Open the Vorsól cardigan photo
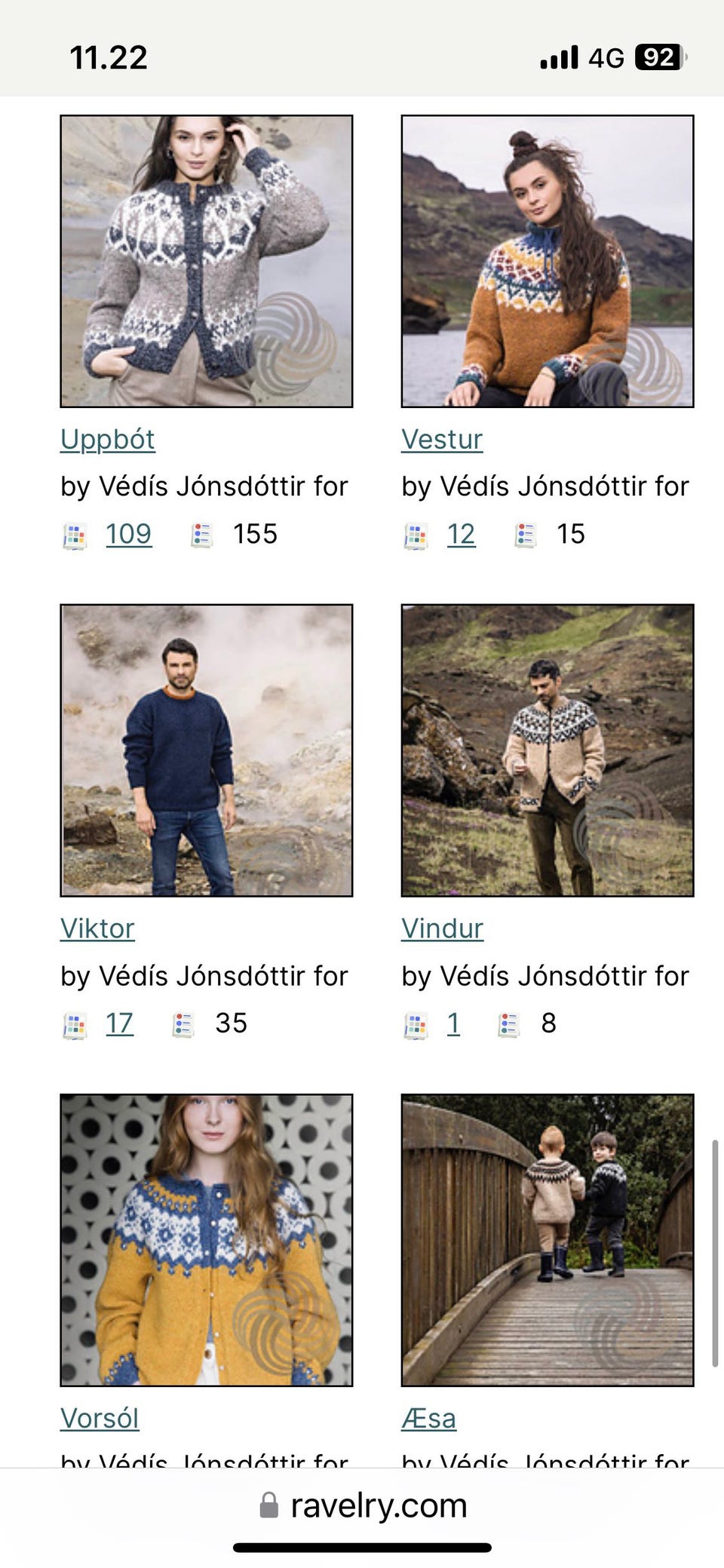Screen dimensions: 724x1568 [x=206, y=1240]
